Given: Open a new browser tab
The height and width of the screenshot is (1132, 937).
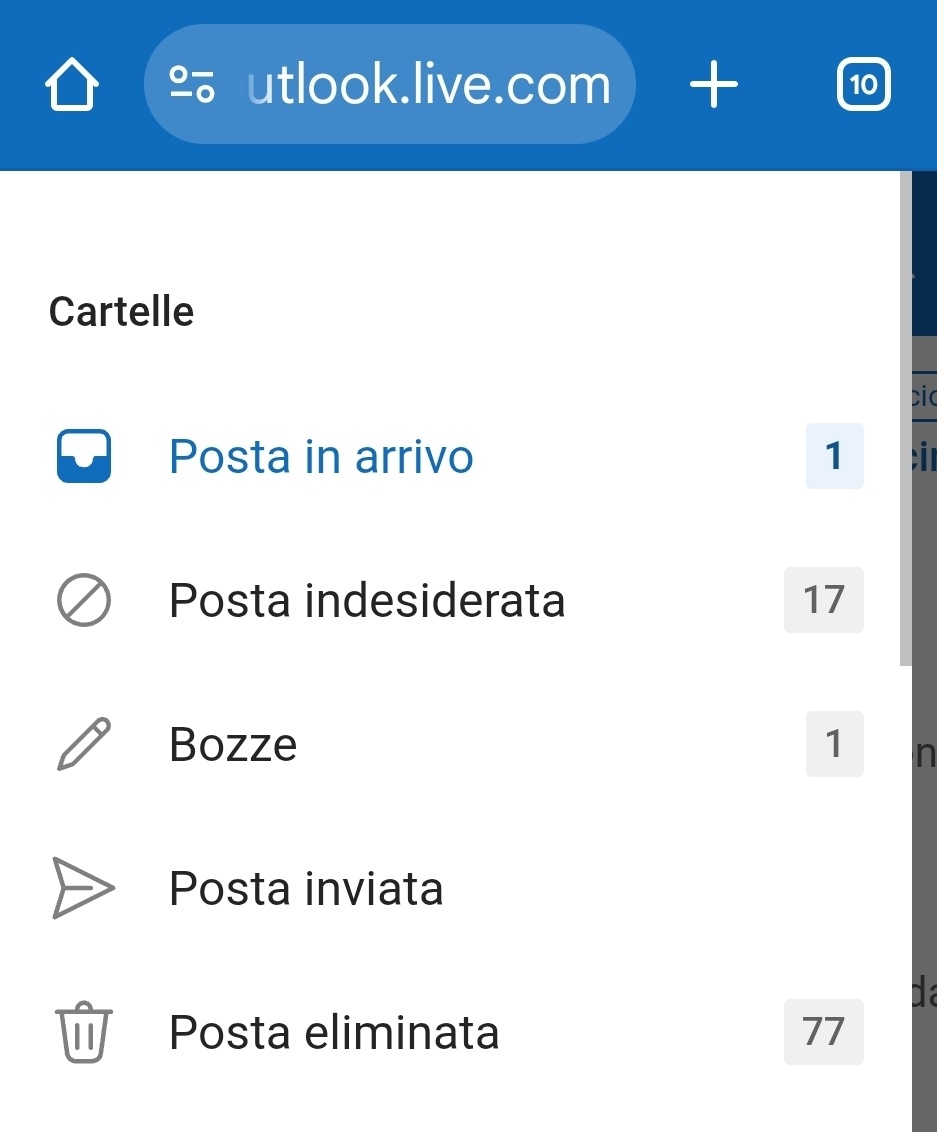Looking at the screenshot, I should (x=713, y=84).
